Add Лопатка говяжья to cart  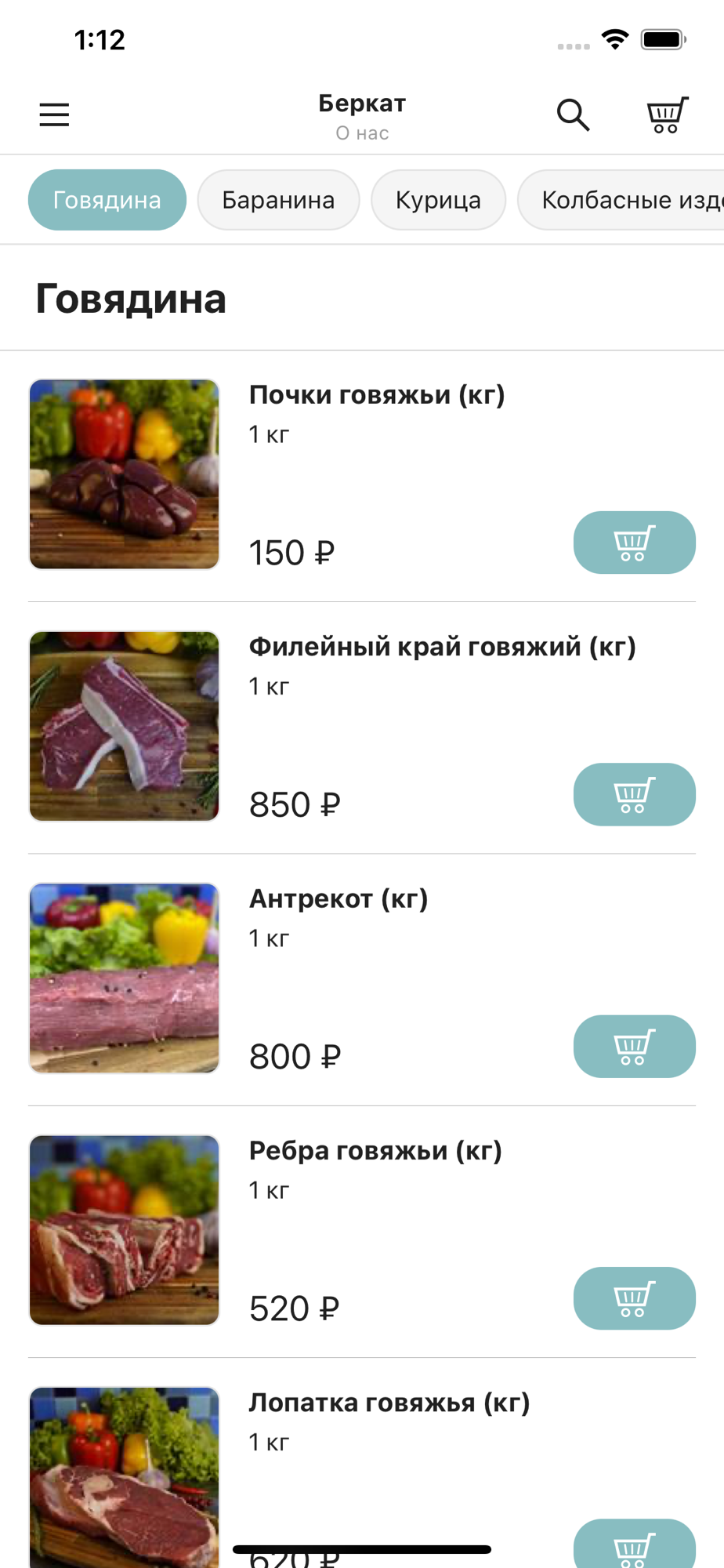[x=634, y=1546]
